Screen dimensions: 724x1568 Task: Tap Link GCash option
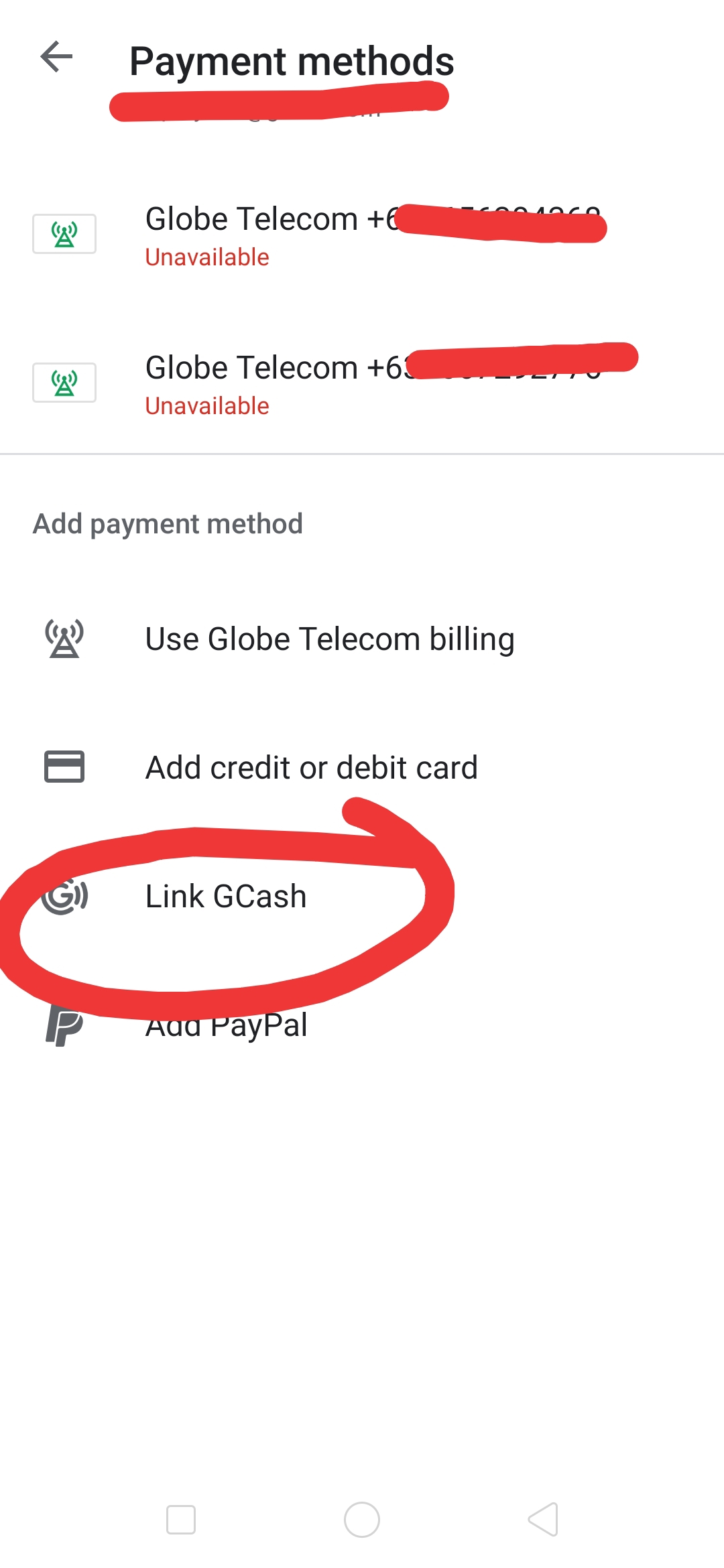pos(362,896)
